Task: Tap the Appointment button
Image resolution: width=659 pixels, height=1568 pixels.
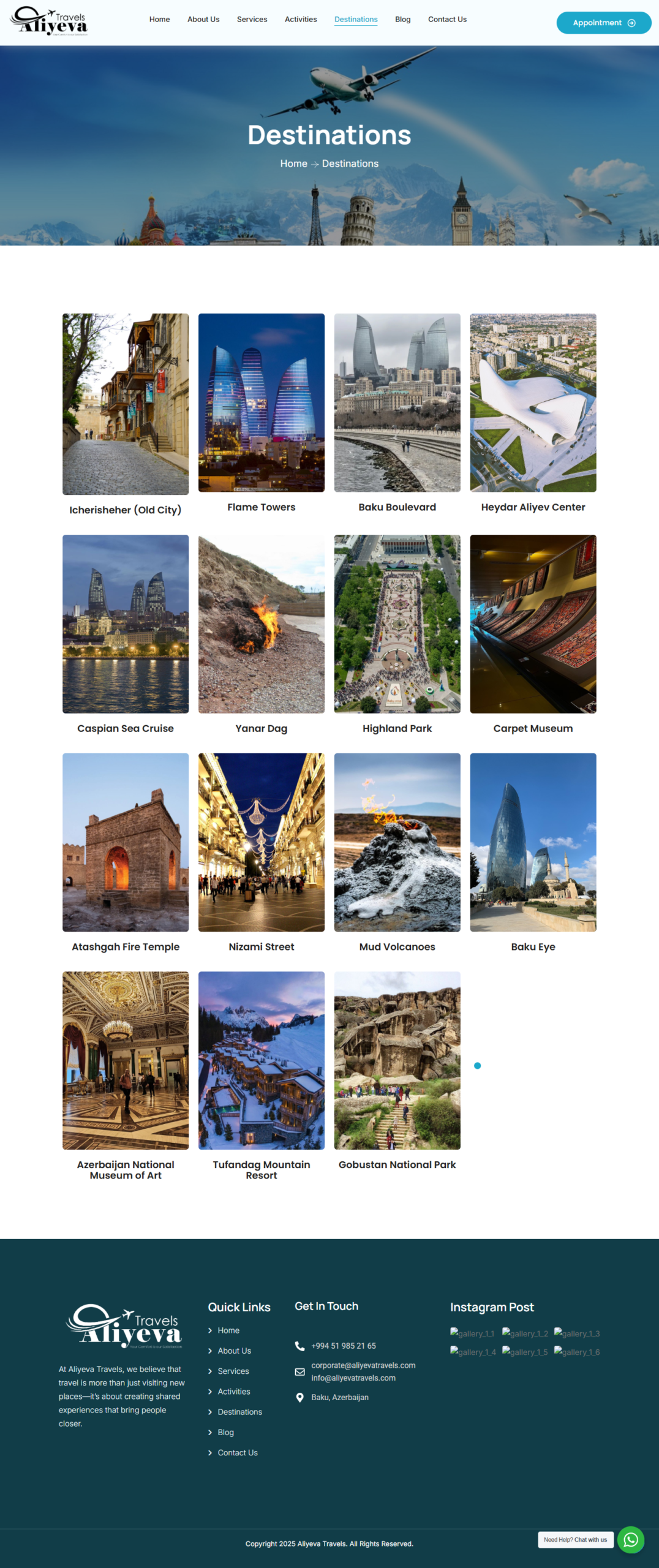Action: pyautogui.click(x=603, y=23)
